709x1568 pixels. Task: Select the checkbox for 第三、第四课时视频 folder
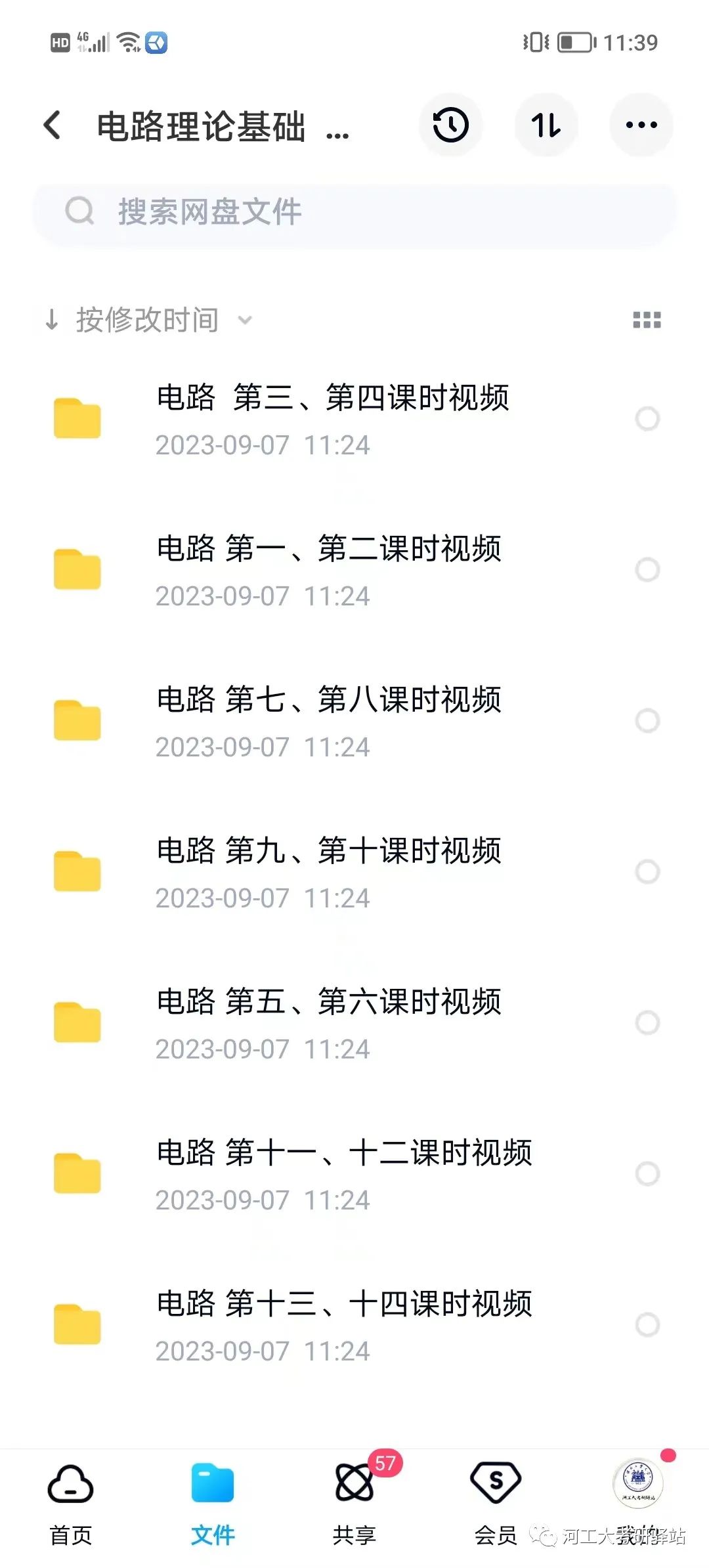pos(647,419)
